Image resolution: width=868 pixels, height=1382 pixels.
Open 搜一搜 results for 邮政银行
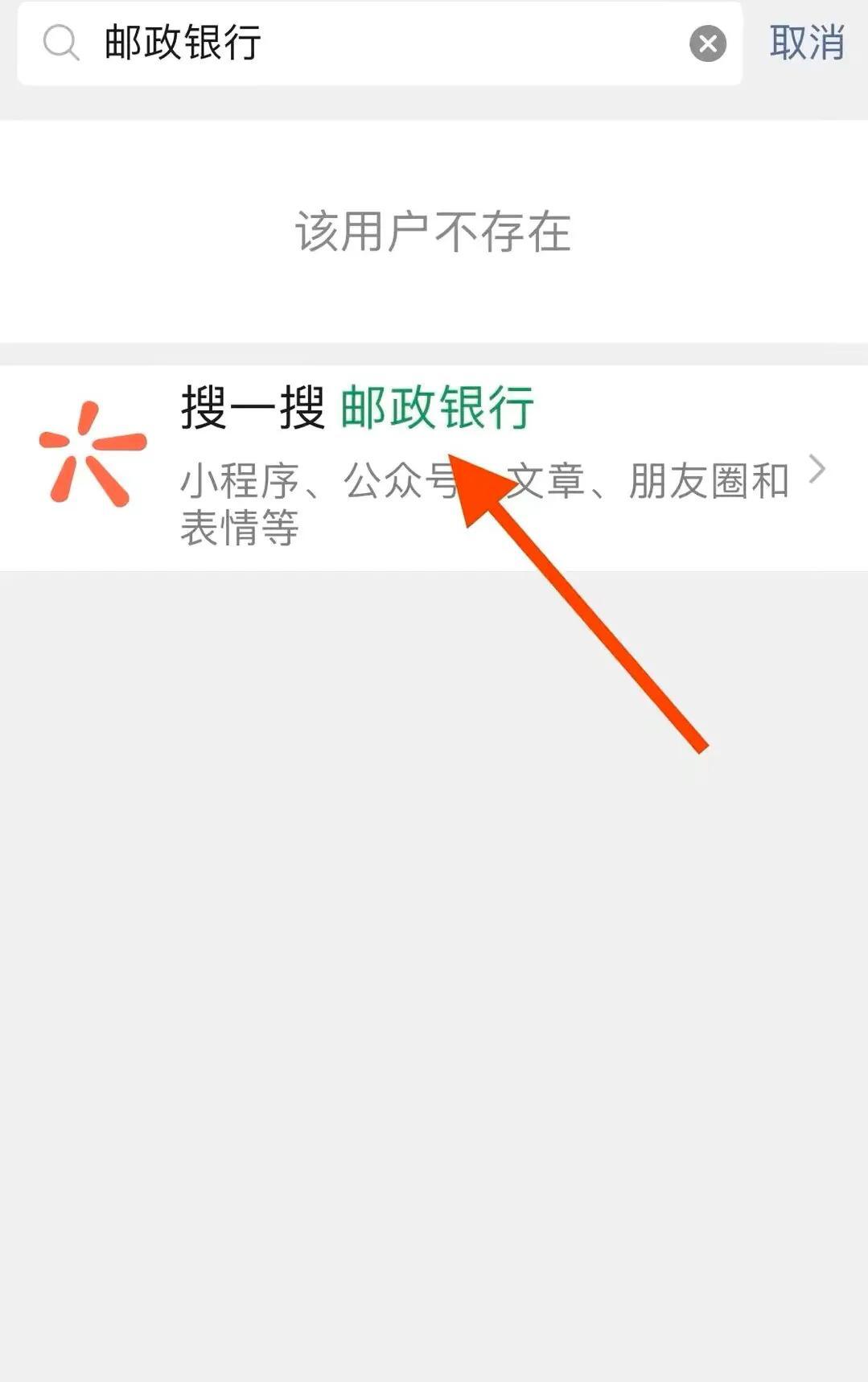click(x=434, y=468)
